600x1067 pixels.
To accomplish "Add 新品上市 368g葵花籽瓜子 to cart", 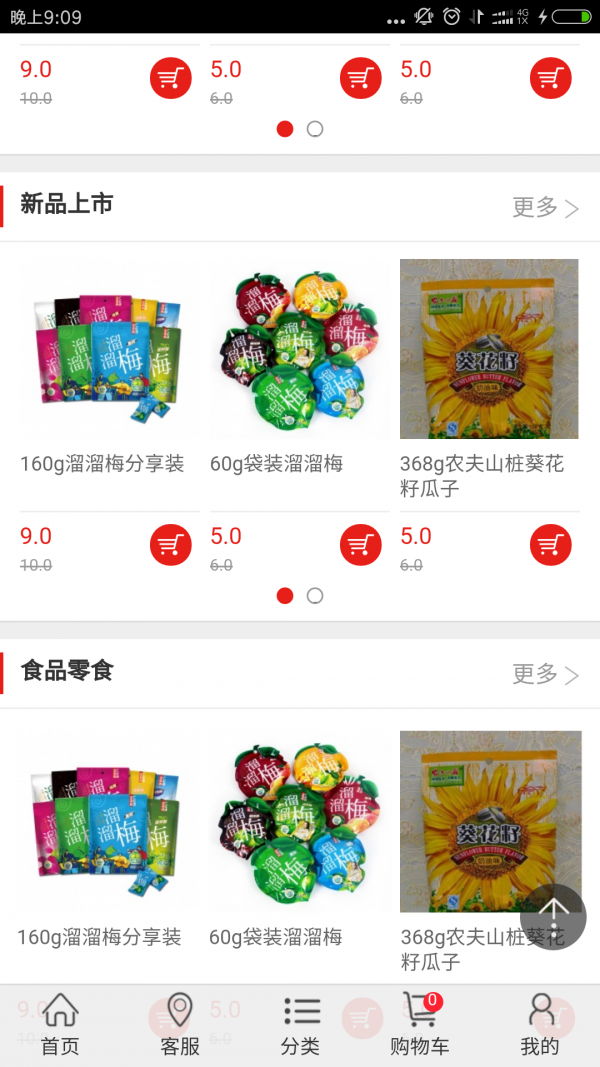I will click(551, 545).
